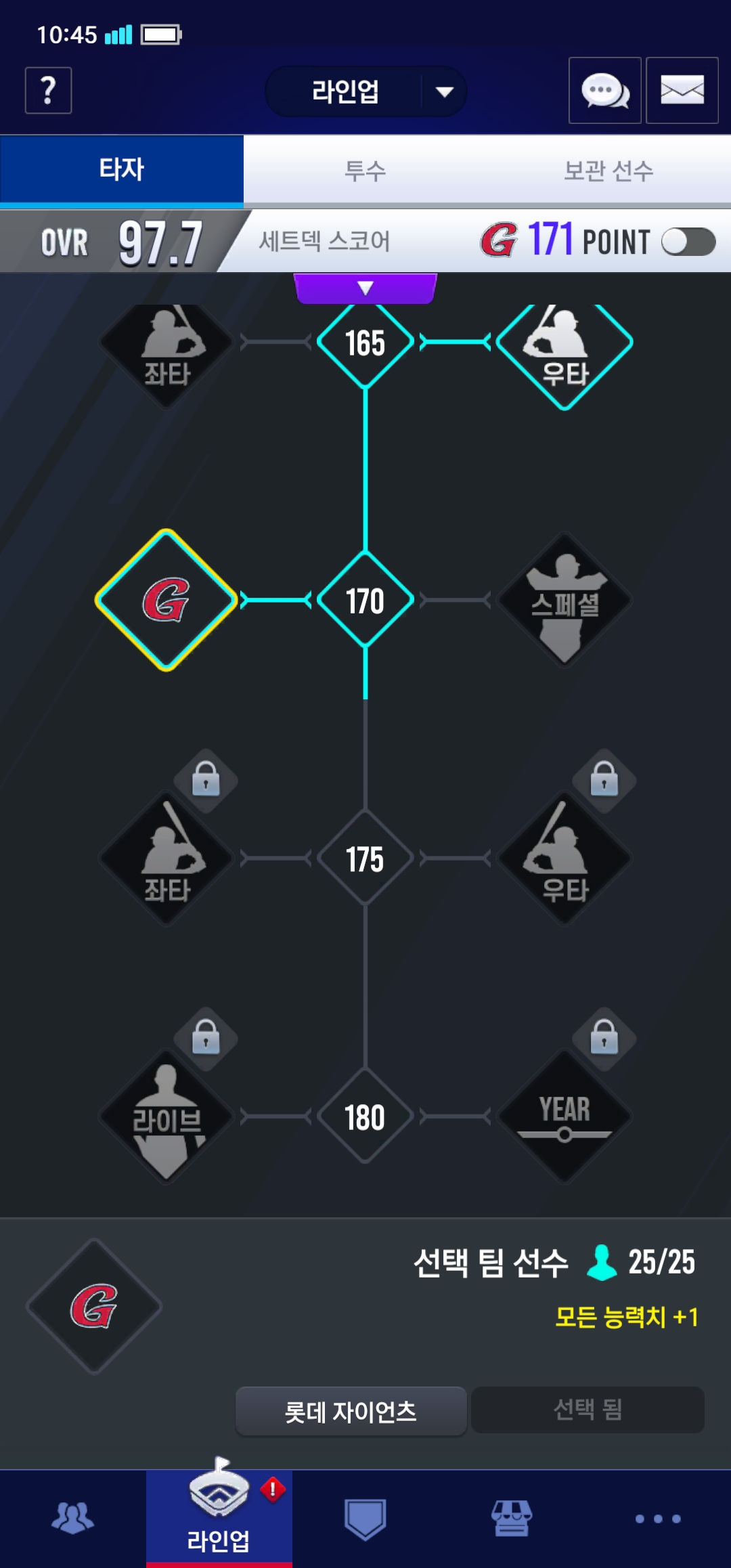Open the shield tab in bottom navigation

click(365, 1518)
